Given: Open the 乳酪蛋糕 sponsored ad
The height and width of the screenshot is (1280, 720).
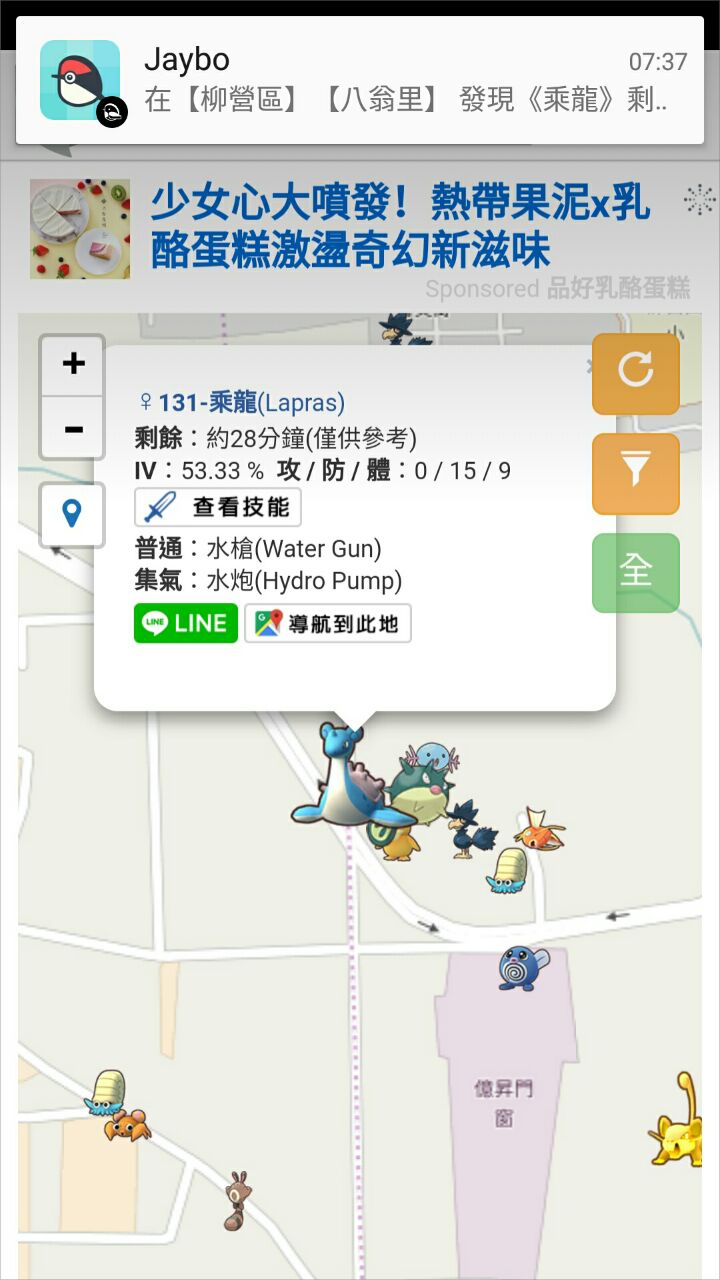Looking at the screenshot, I should [400, 226].
